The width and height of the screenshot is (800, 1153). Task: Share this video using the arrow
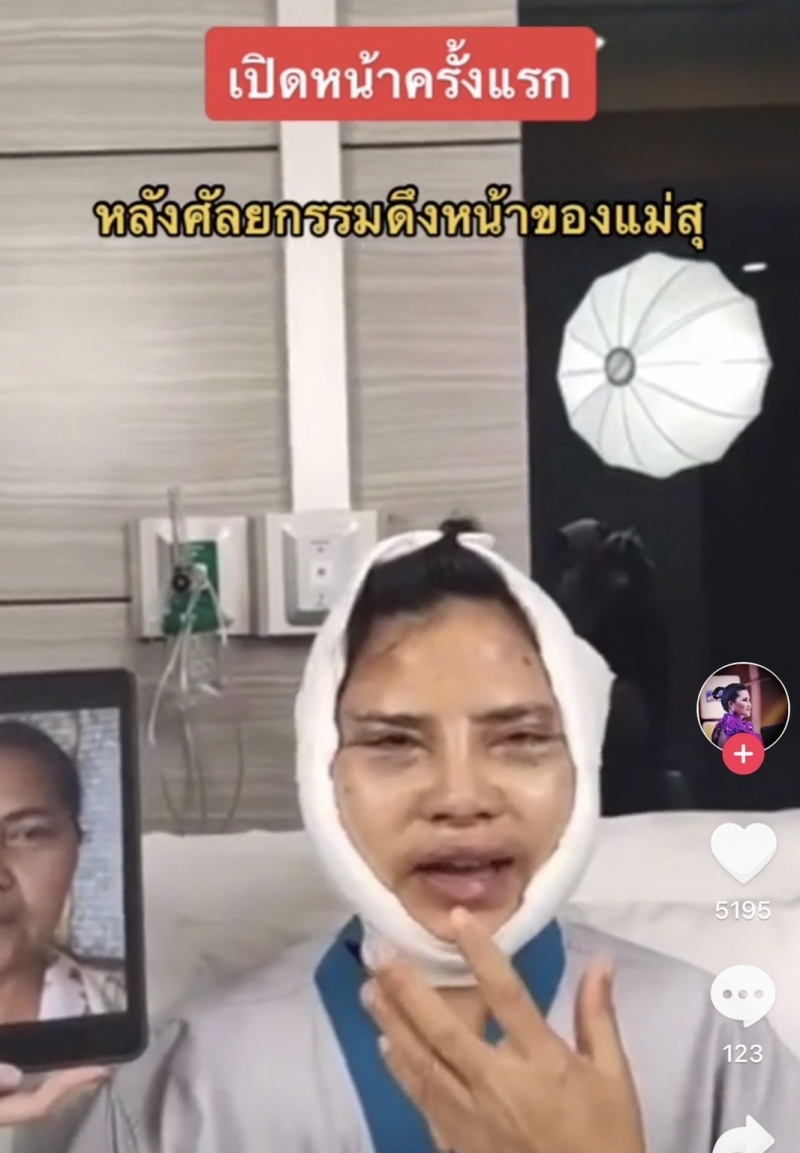[743, 1135]
